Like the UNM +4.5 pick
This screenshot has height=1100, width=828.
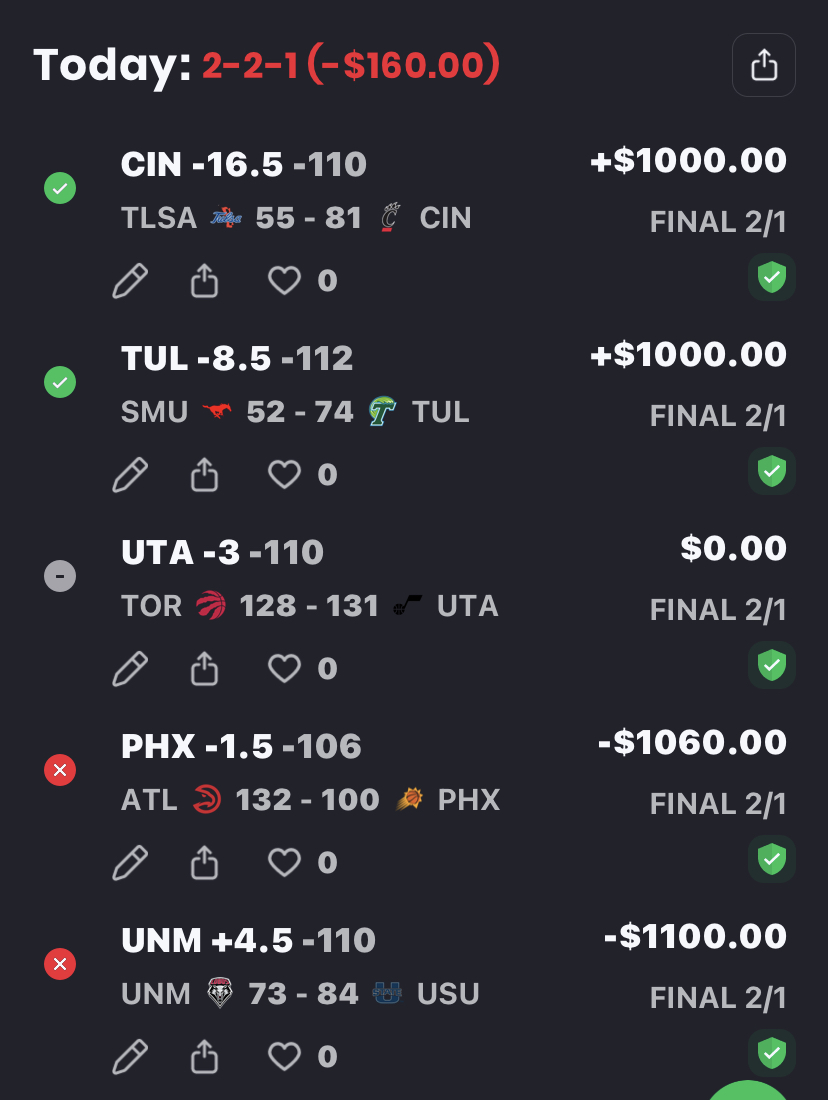284,1056
